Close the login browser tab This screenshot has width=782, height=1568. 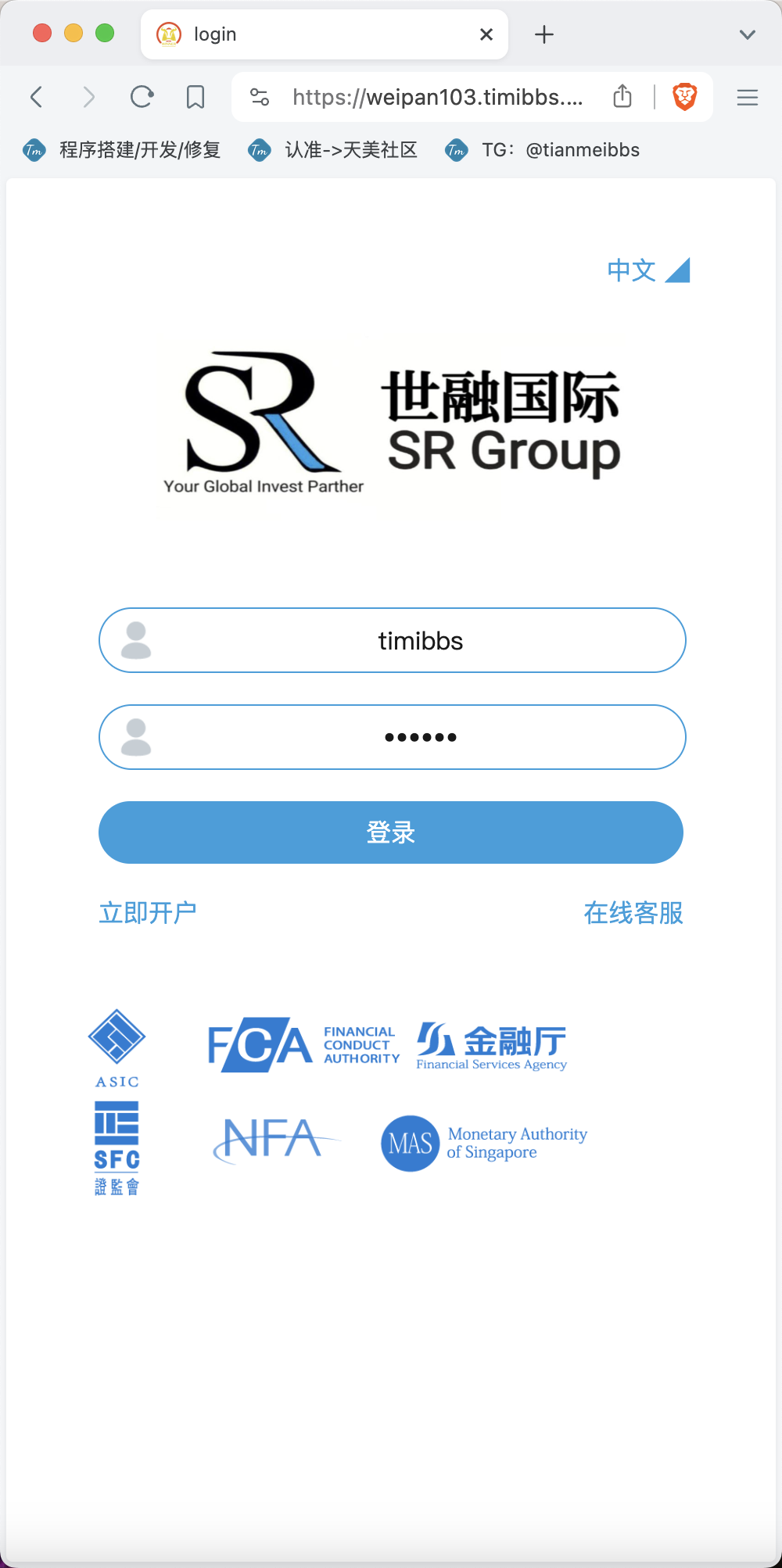[486, 34]
